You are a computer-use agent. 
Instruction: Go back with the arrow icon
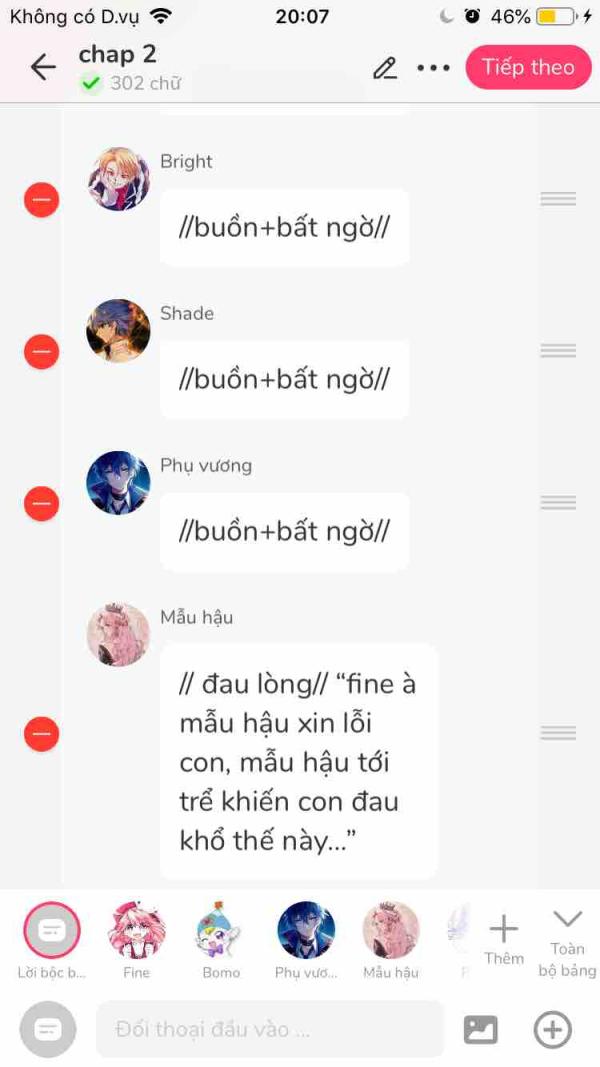(43, 67)
